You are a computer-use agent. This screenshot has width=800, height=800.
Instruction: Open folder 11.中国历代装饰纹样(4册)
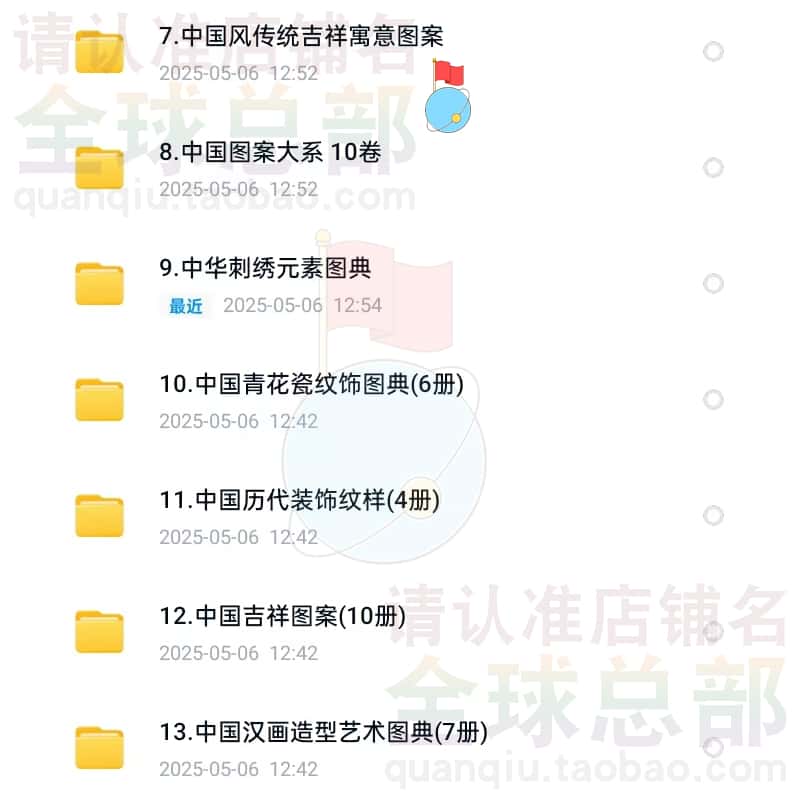click(299, 501)
